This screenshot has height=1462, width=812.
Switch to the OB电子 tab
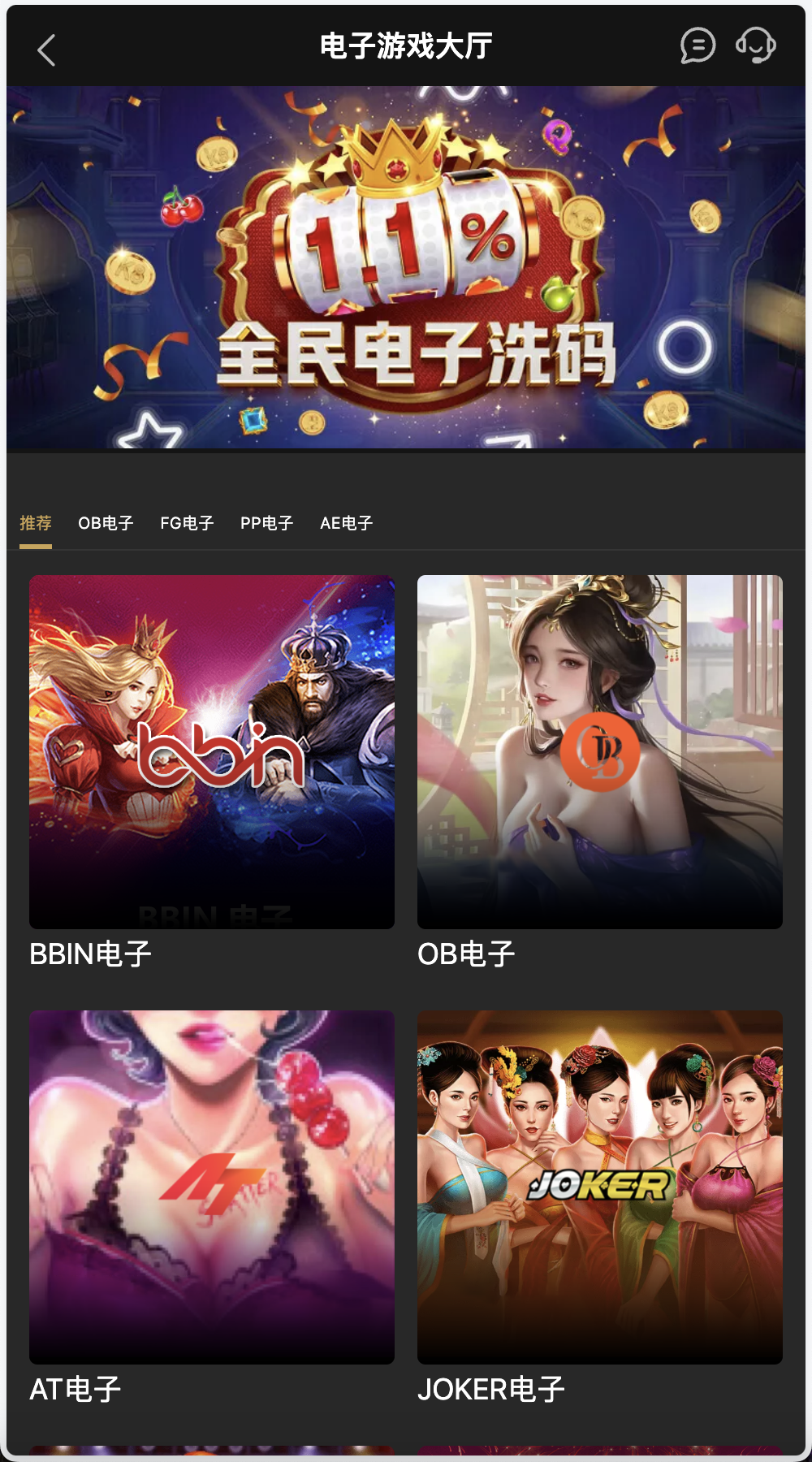pyautogui.click(x=106, y=522)
